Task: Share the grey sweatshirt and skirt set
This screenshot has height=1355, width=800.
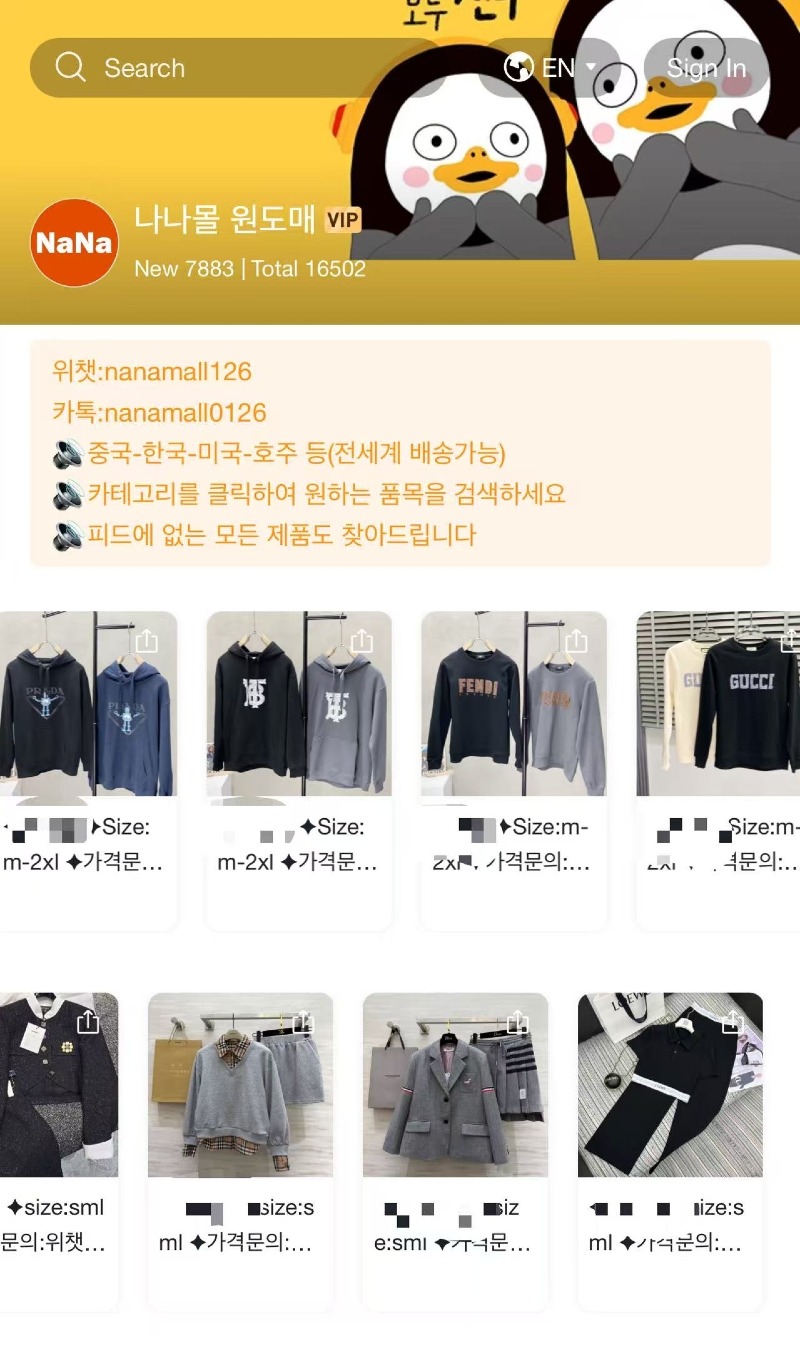Action: (303, 1021)
